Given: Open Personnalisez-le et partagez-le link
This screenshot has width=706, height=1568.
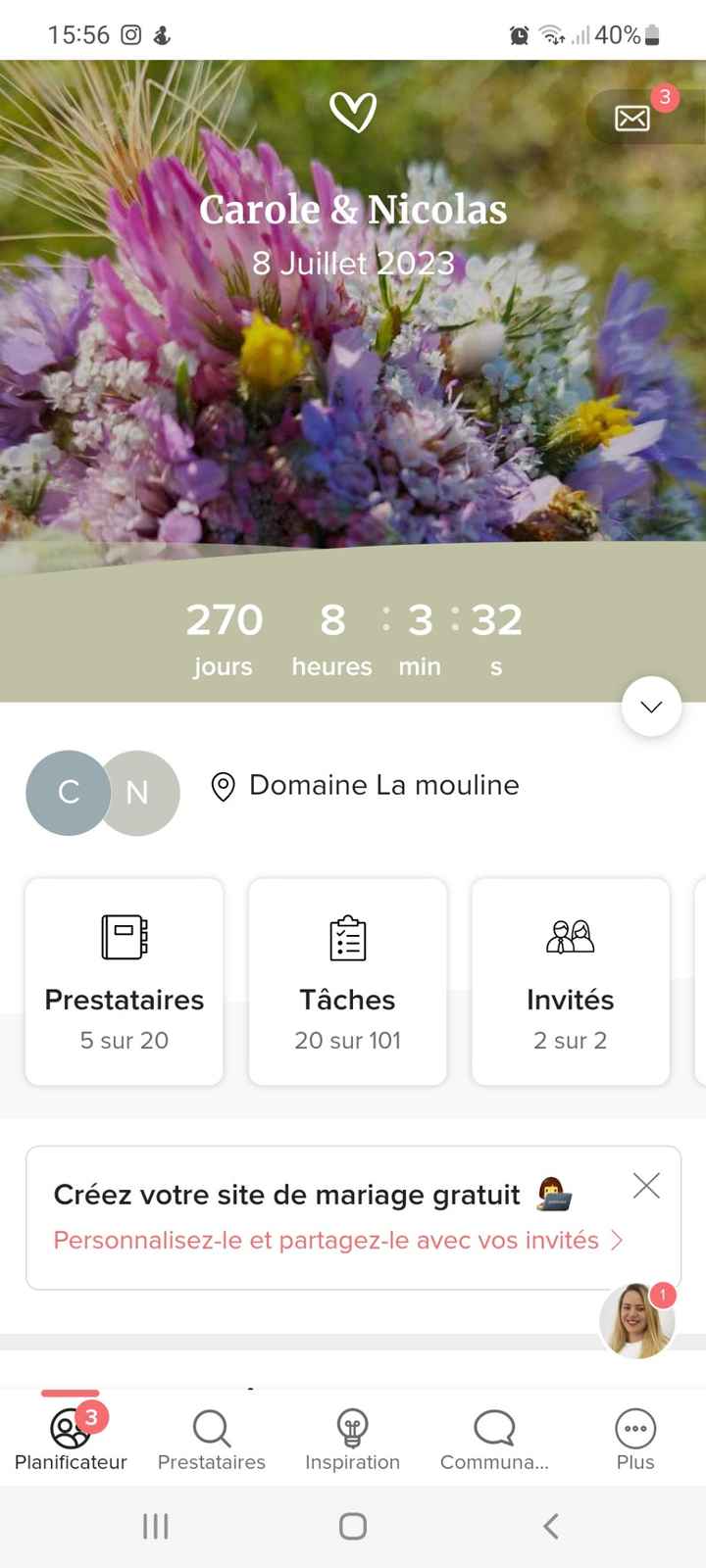Looking at the screenshot, I should [x=326, y=1241].
